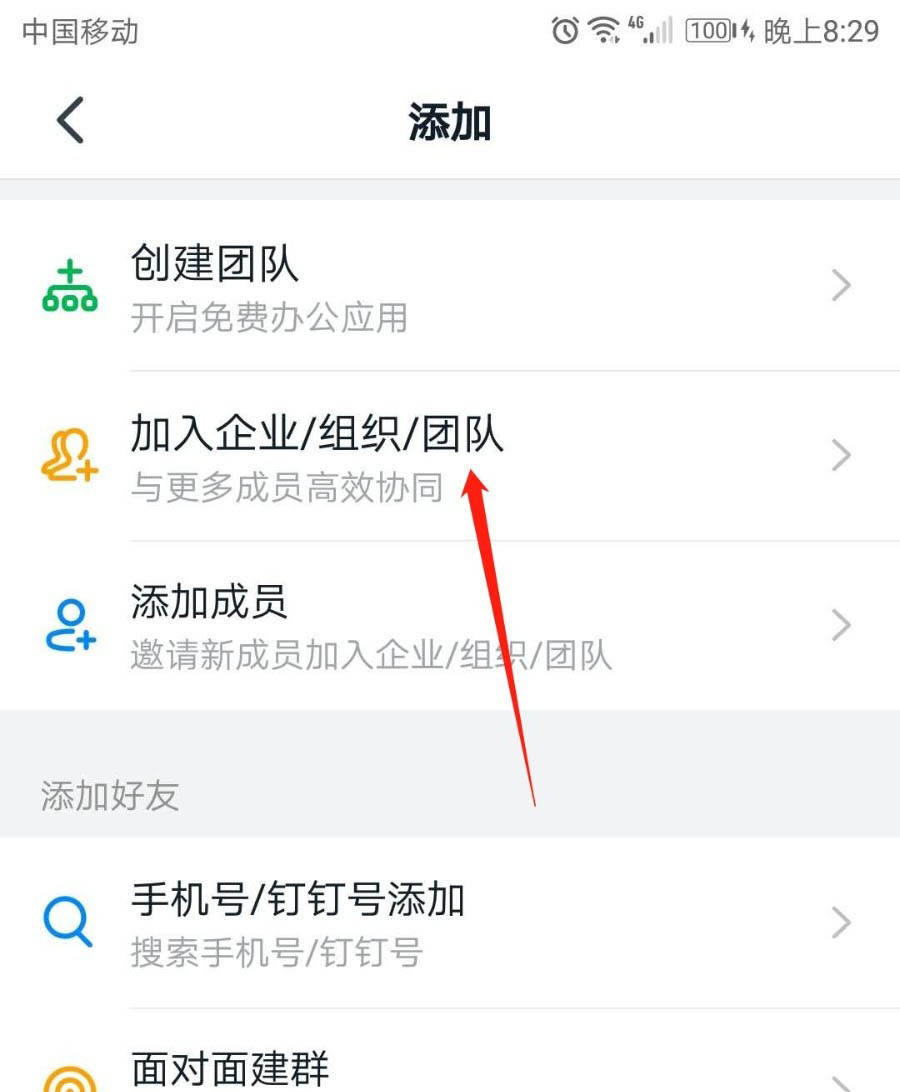Image resolution: width=900 pixels, height=1092 pixels.
Task: Go back from the 添加 page
Action: point(70,122)
